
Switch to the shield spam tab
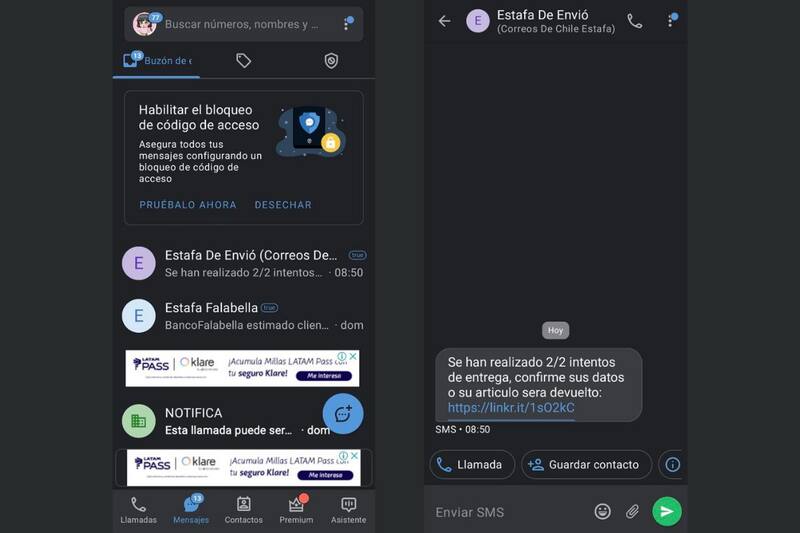coord(331,61)
